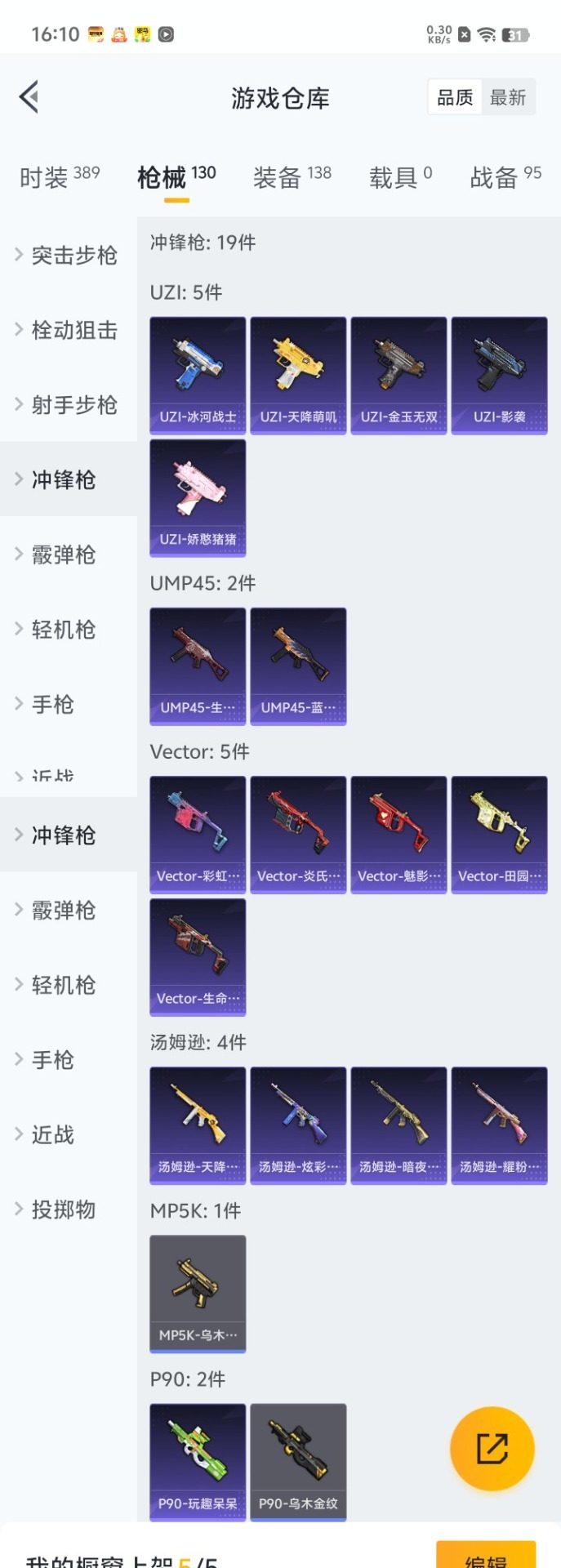Screen dimensions: 561x1568
Task: Open the UZI-娇憨猪猪 skin
Action: pyautogui.click(x=198, y=497)
